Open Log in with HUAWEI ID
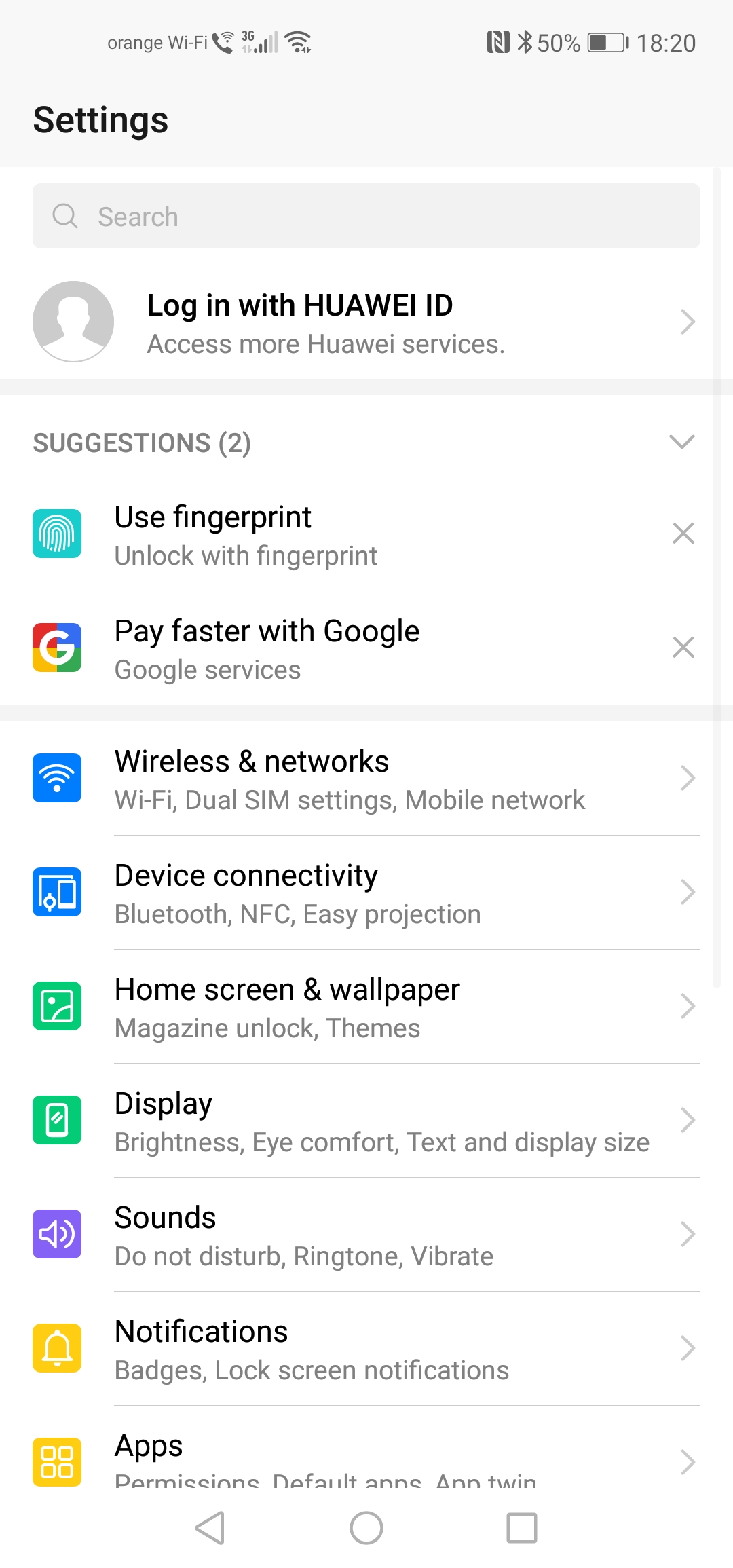The height and width of the screenshot is (1568, 733). [366, 322]
